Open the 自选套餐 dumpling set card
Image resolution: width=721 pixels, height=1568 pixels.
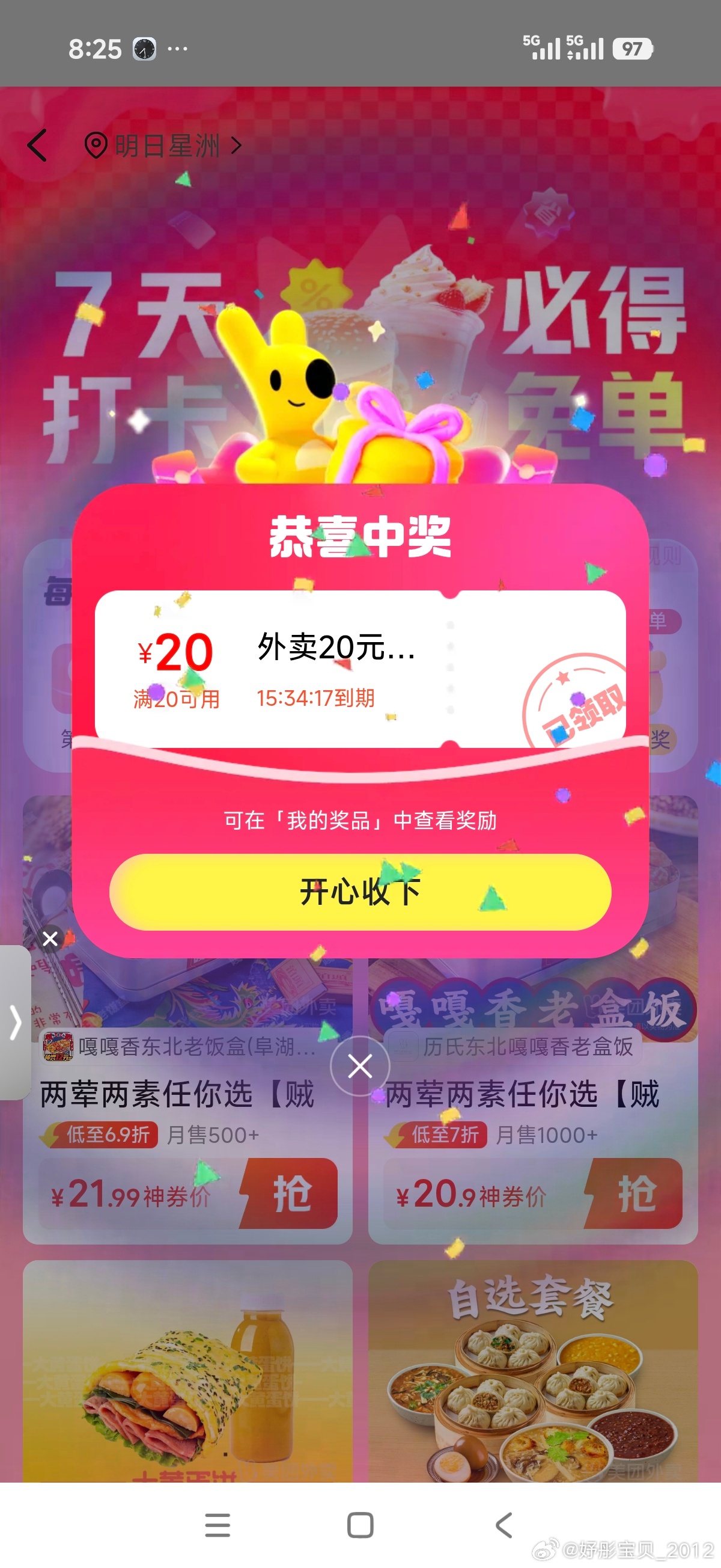(x=532, y=1370)
